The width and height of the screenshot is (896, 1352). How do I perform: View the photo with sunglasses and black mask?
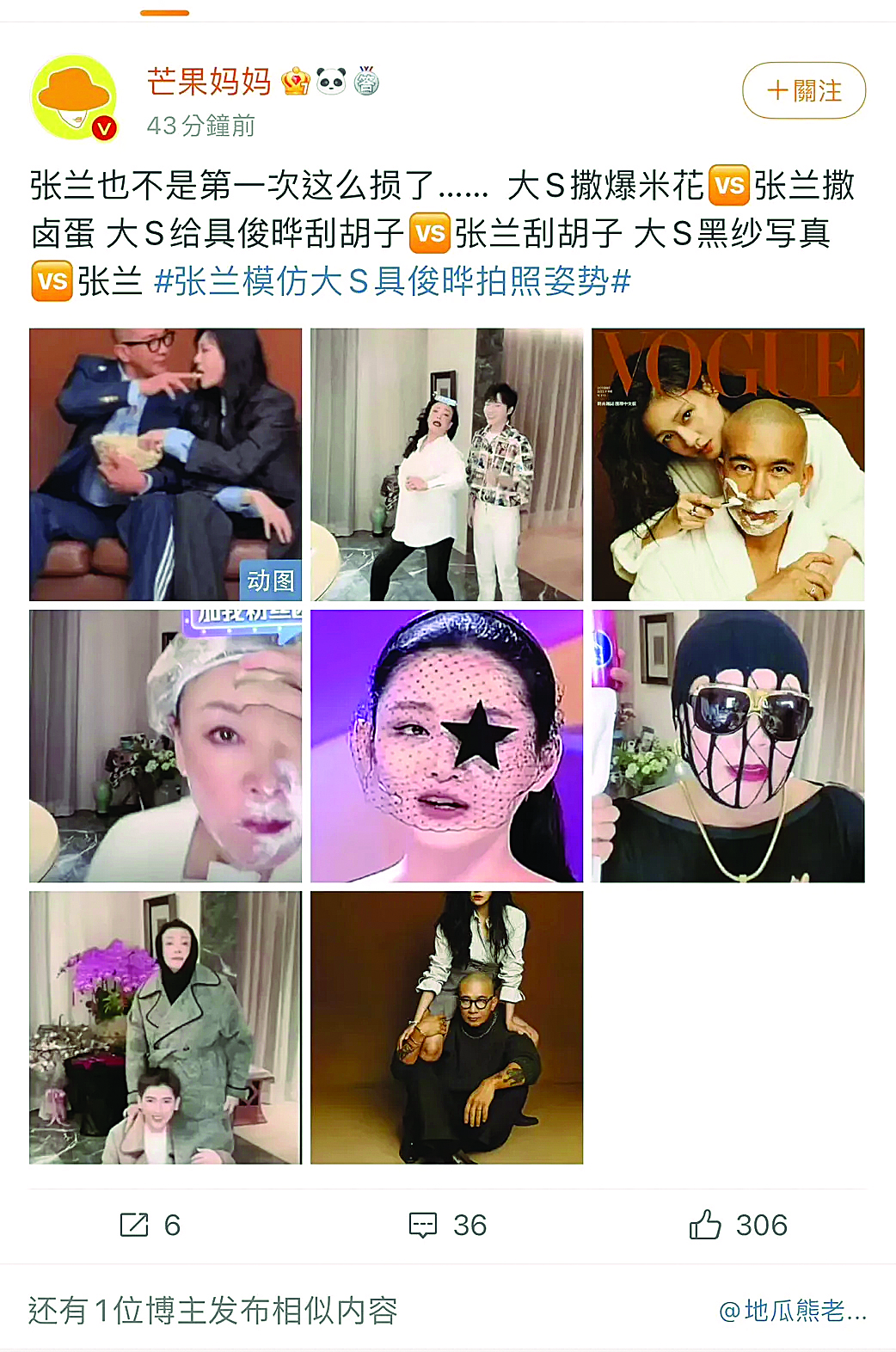(727, 746)
